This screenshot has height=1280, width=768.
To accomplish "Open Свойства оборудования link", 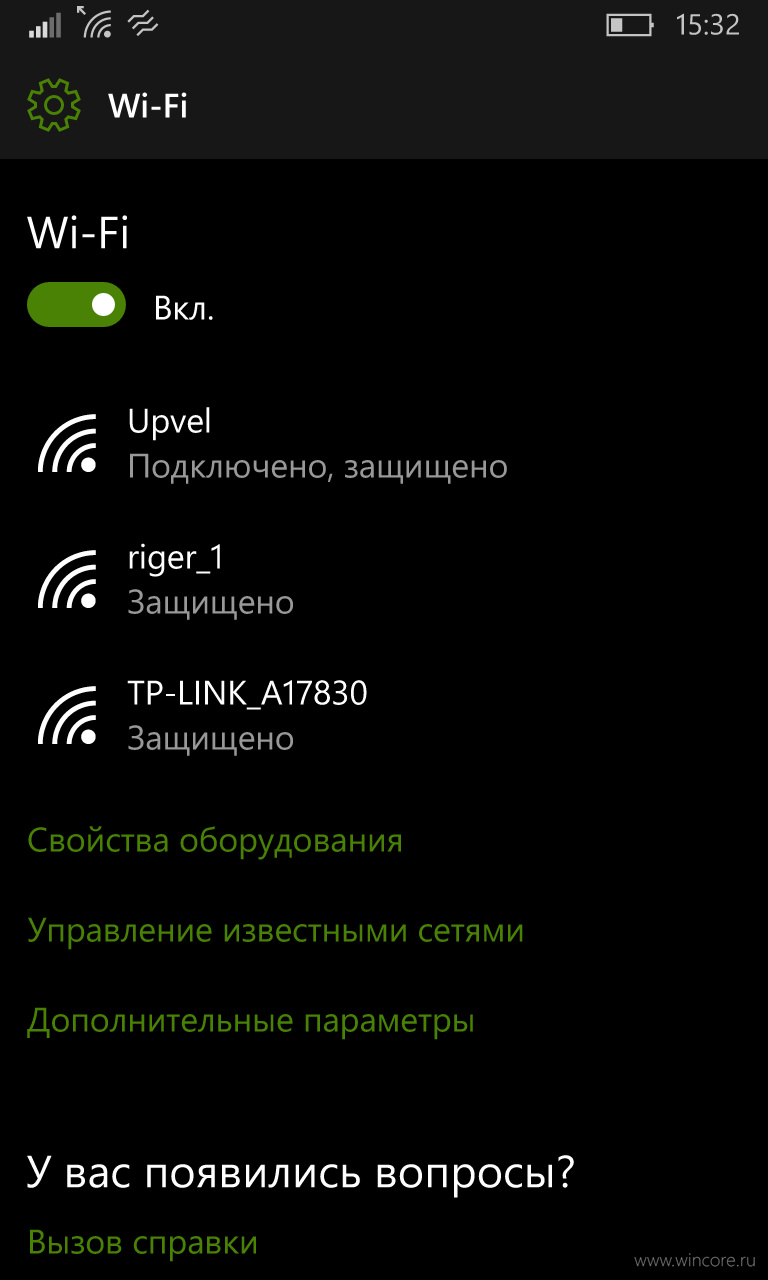I will [x=215, y=841].
